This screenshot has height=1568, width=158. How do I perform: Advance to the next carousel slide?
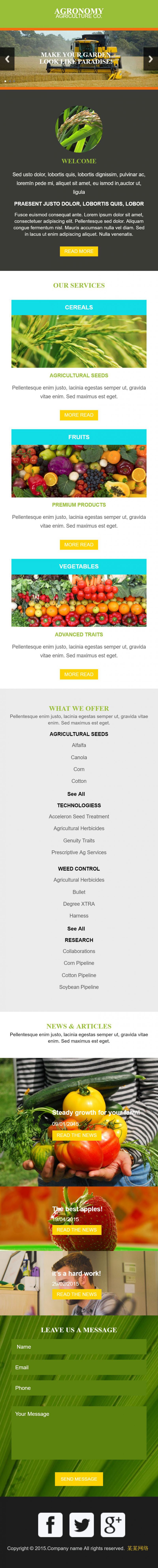tap(151, 59)
